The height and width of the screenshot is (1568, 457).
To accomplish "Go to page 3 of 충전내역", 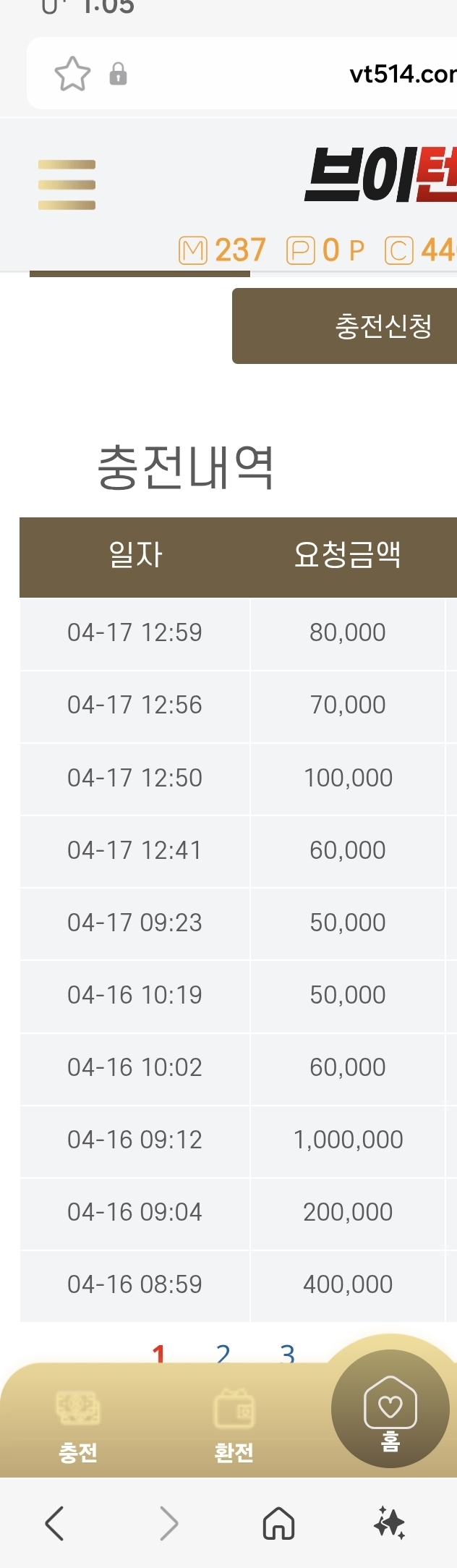I will point(287,1352).
